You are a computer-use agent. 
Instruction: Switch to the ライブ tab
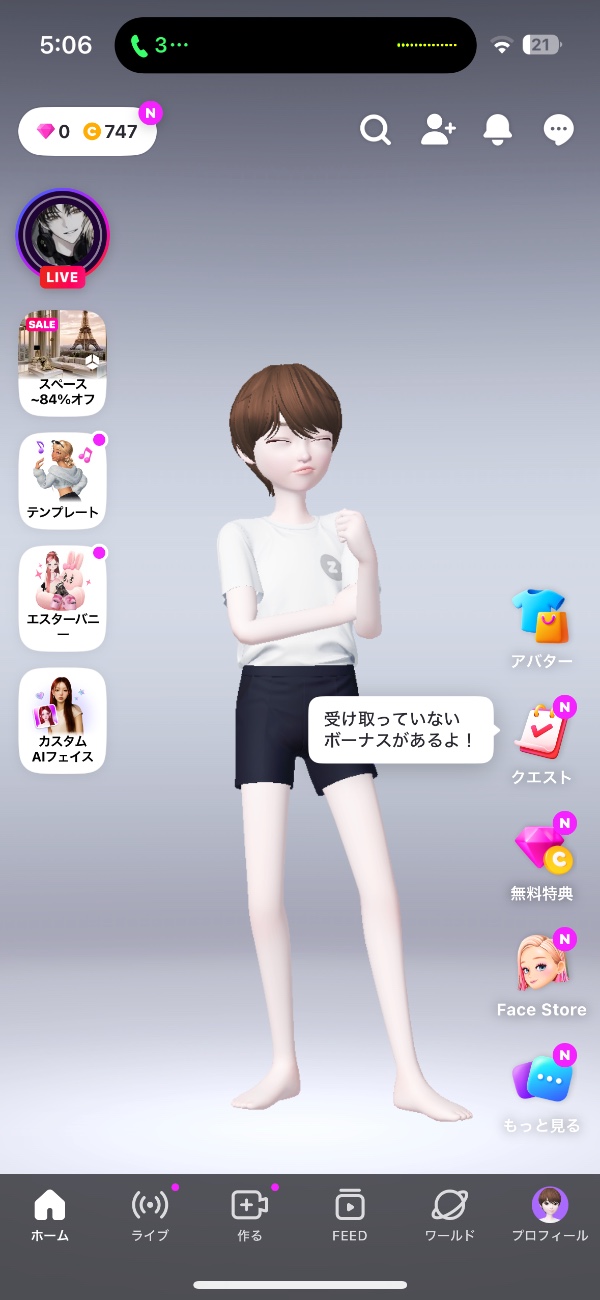coord(150,1216)
